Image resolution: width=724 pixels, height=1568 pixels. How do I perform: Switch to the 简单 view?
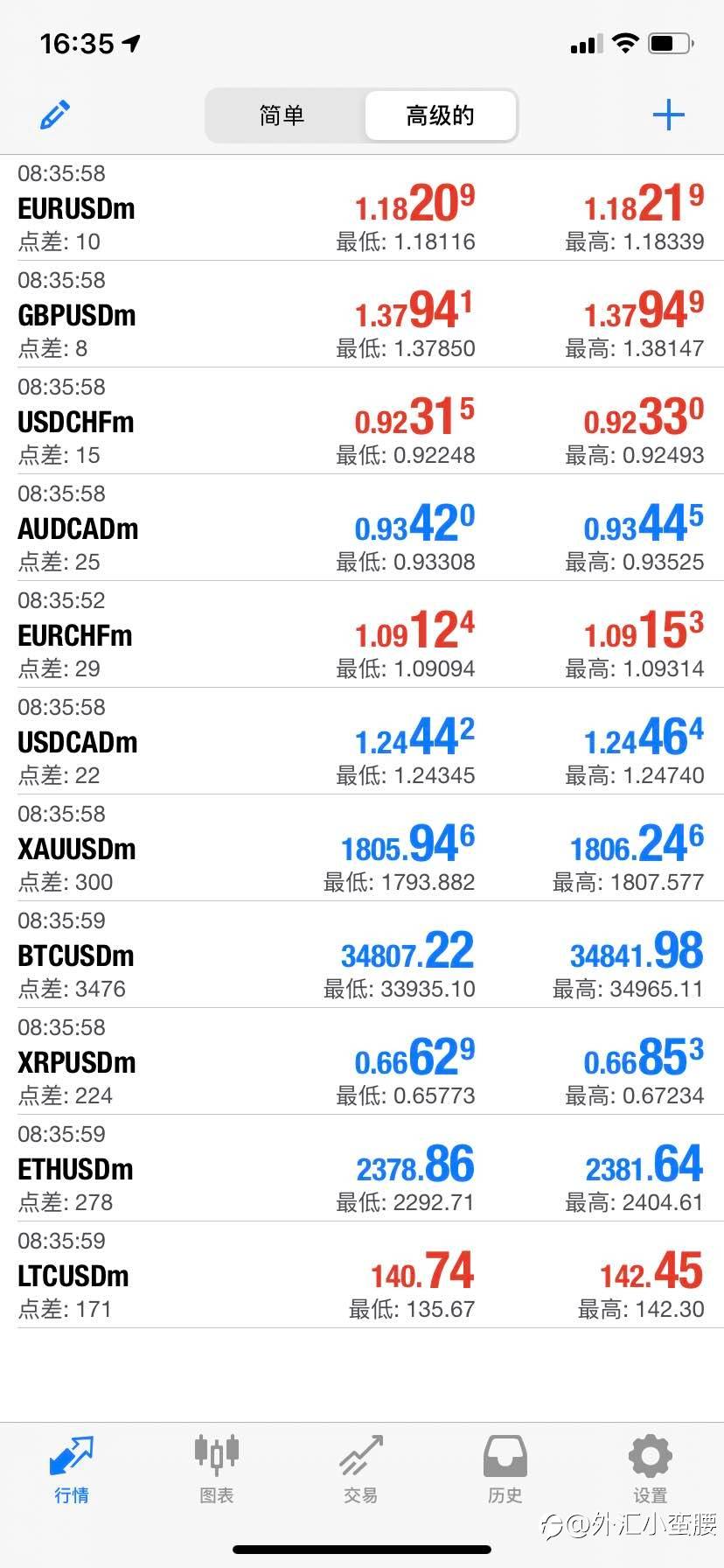tap(282, 115)
